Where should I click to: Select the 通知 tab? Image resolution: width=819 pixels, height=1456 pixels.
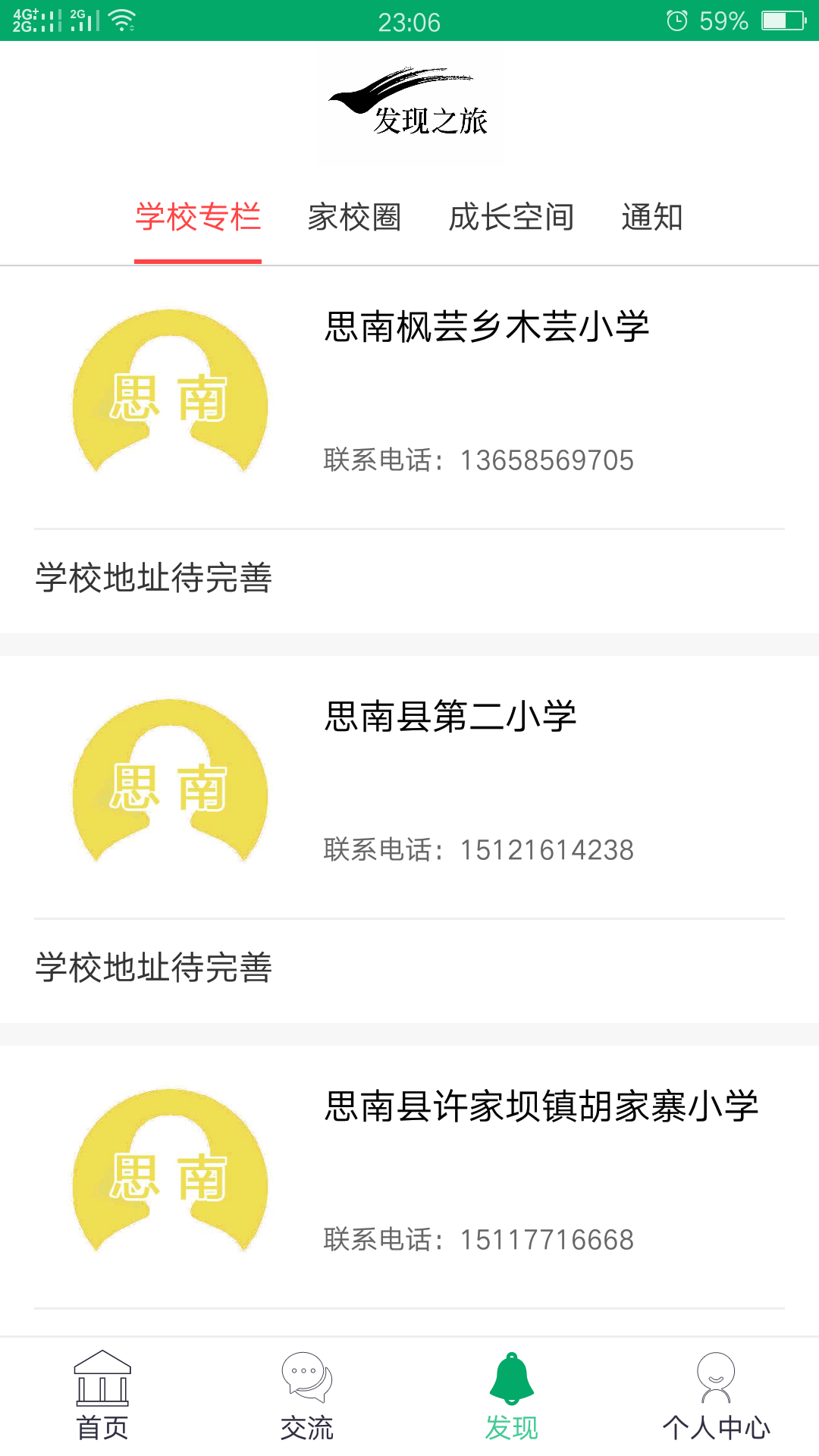click(x=652, y=218)
